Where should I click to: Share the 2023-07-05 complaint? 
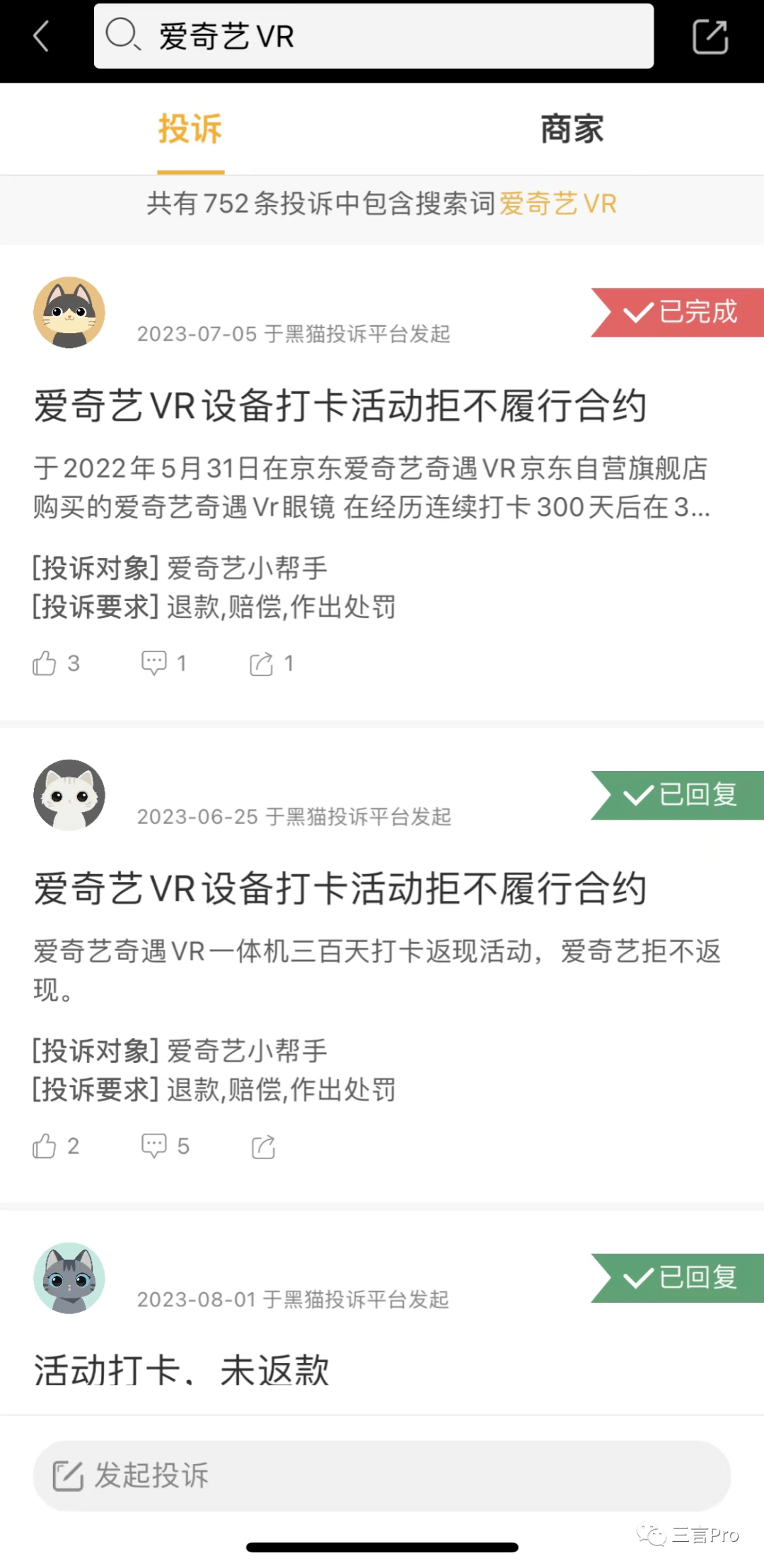click(262, 664)
